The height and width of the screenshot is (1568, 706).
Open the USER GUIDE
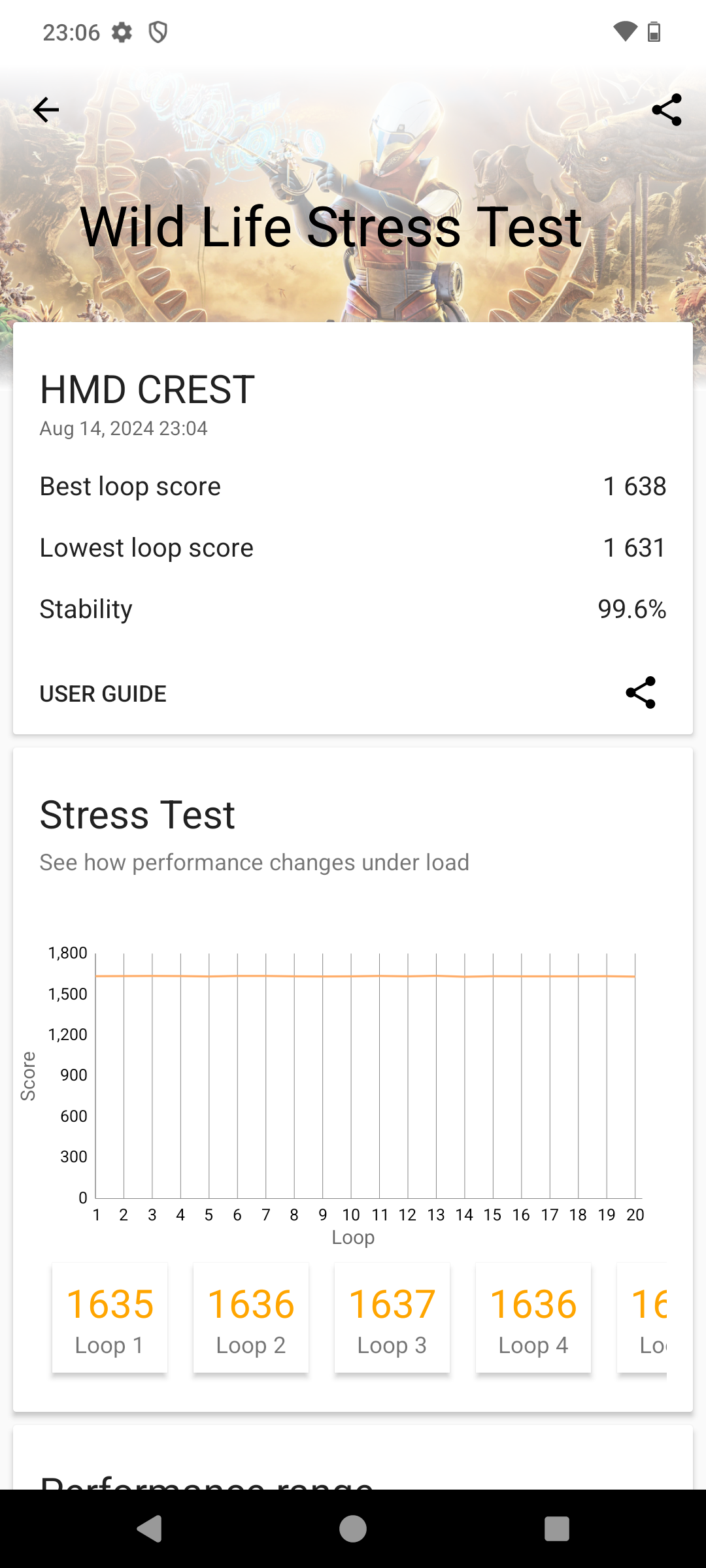coord(103,694)
